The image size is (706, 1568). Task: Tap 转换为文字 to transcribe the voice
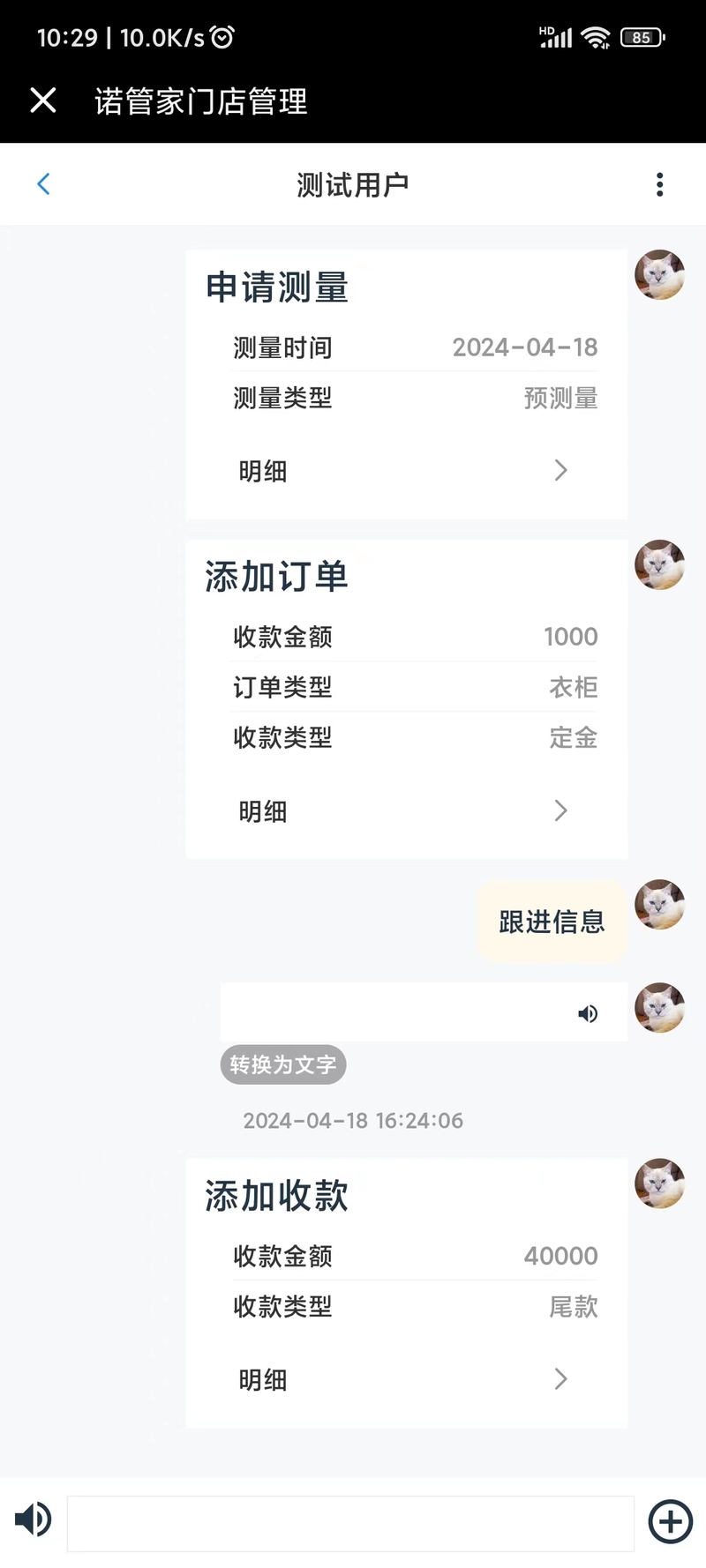pos(283,1064)
